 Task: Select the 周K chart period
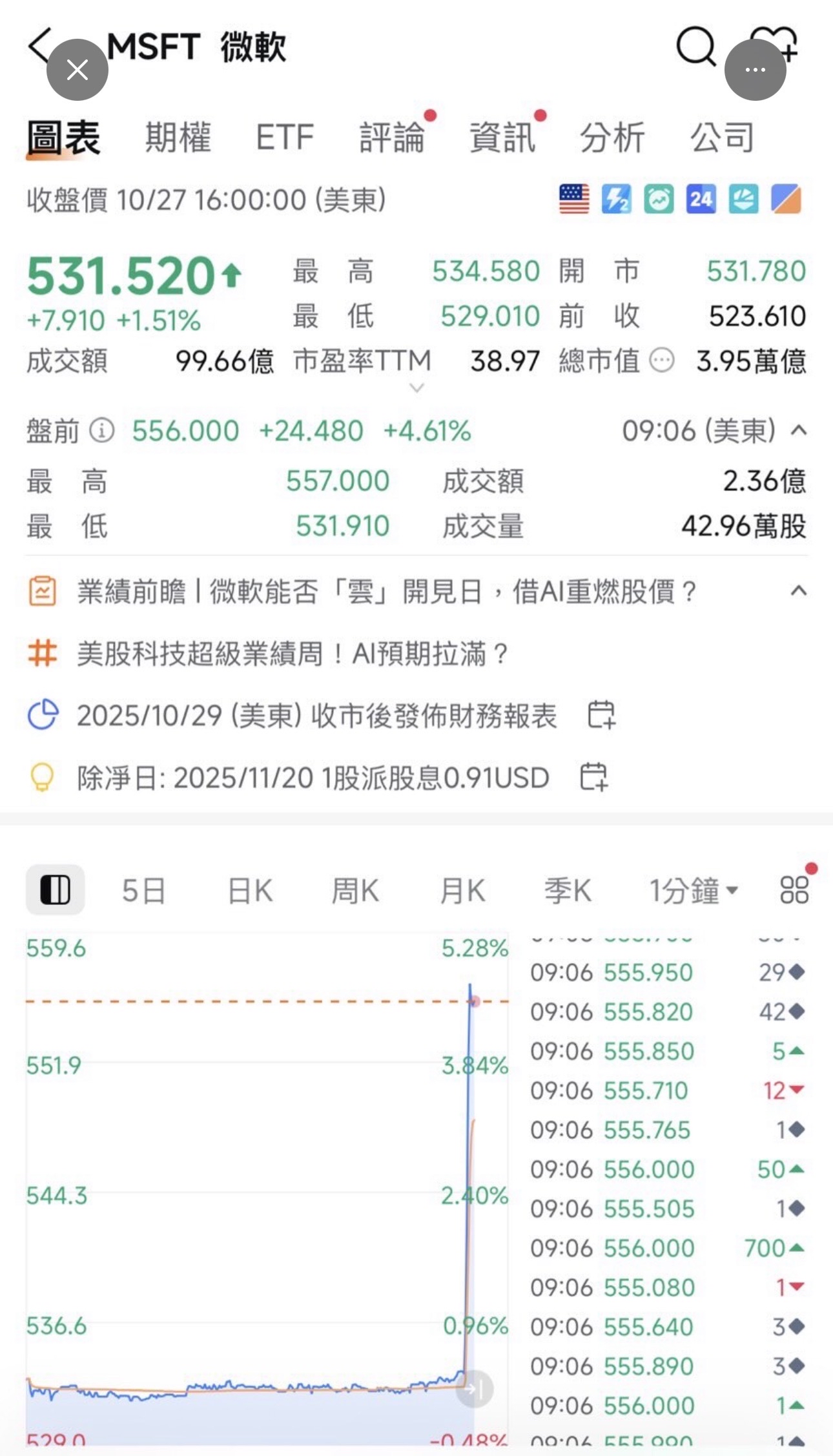coord(355,891)
